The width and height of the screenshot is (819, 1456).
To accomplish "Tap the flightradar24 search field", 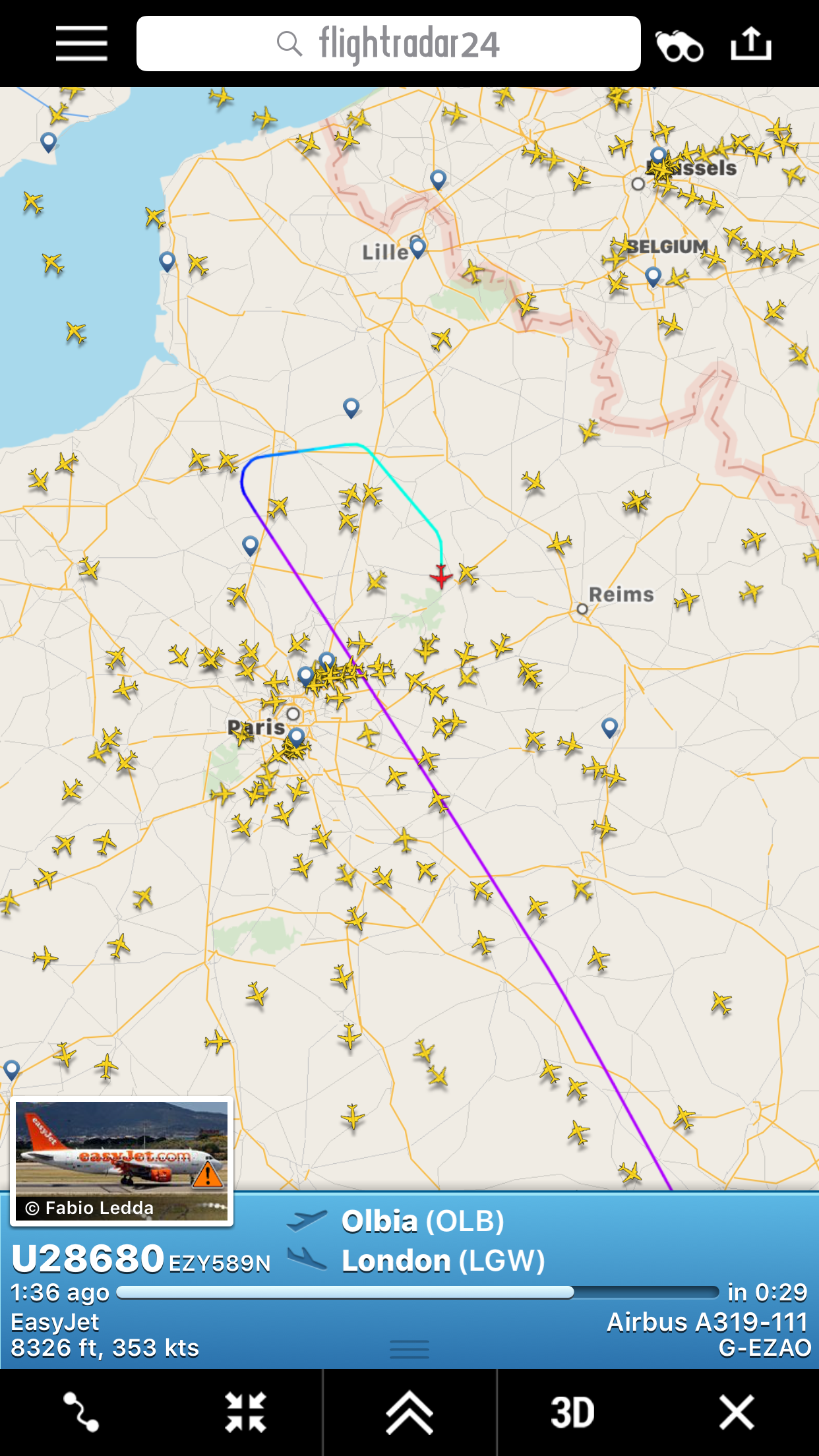I will click(x=388, y=44).
